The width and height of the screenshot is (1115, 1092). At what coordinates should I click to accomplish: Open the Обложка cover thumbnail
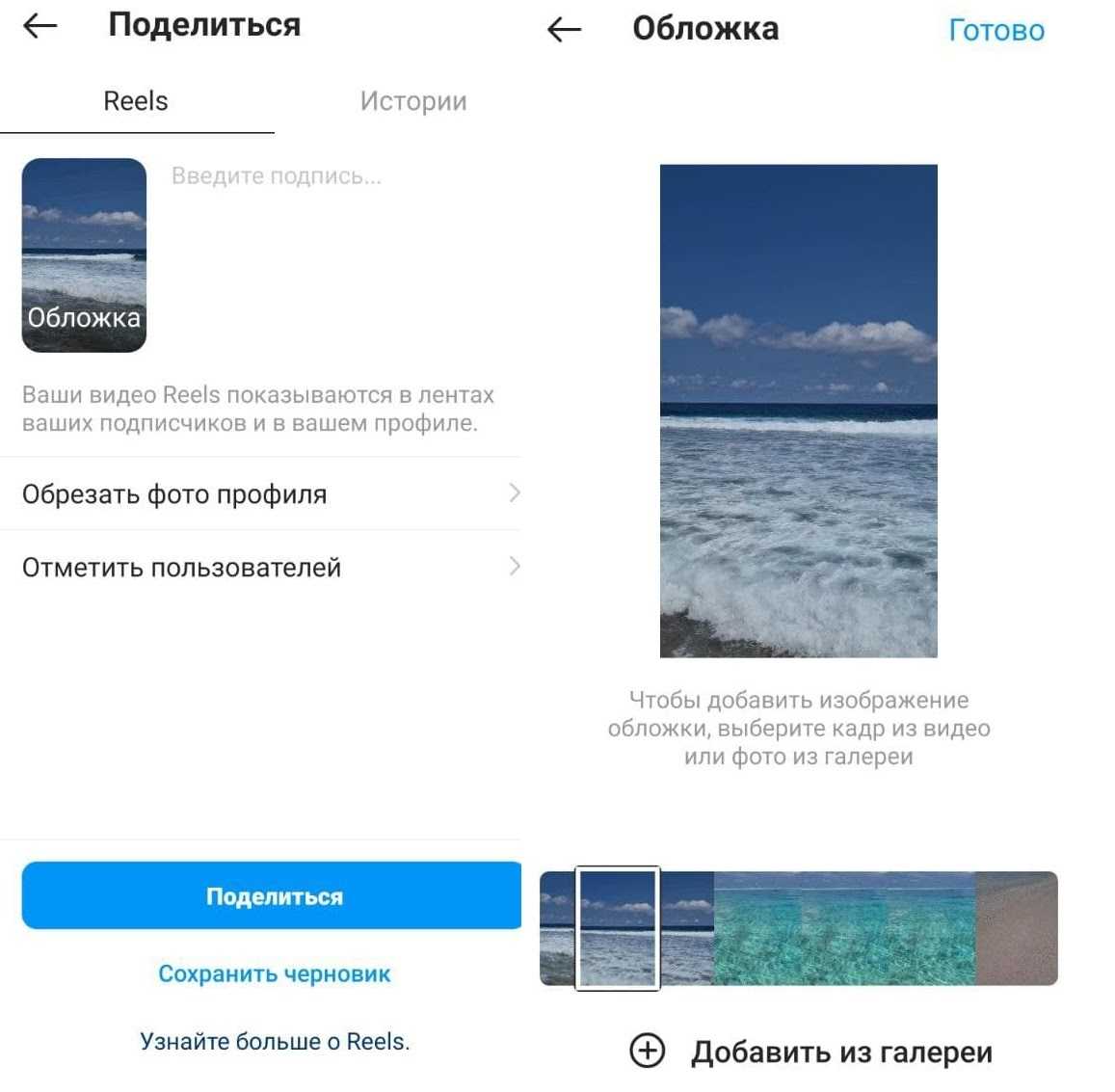pos(84,255)
